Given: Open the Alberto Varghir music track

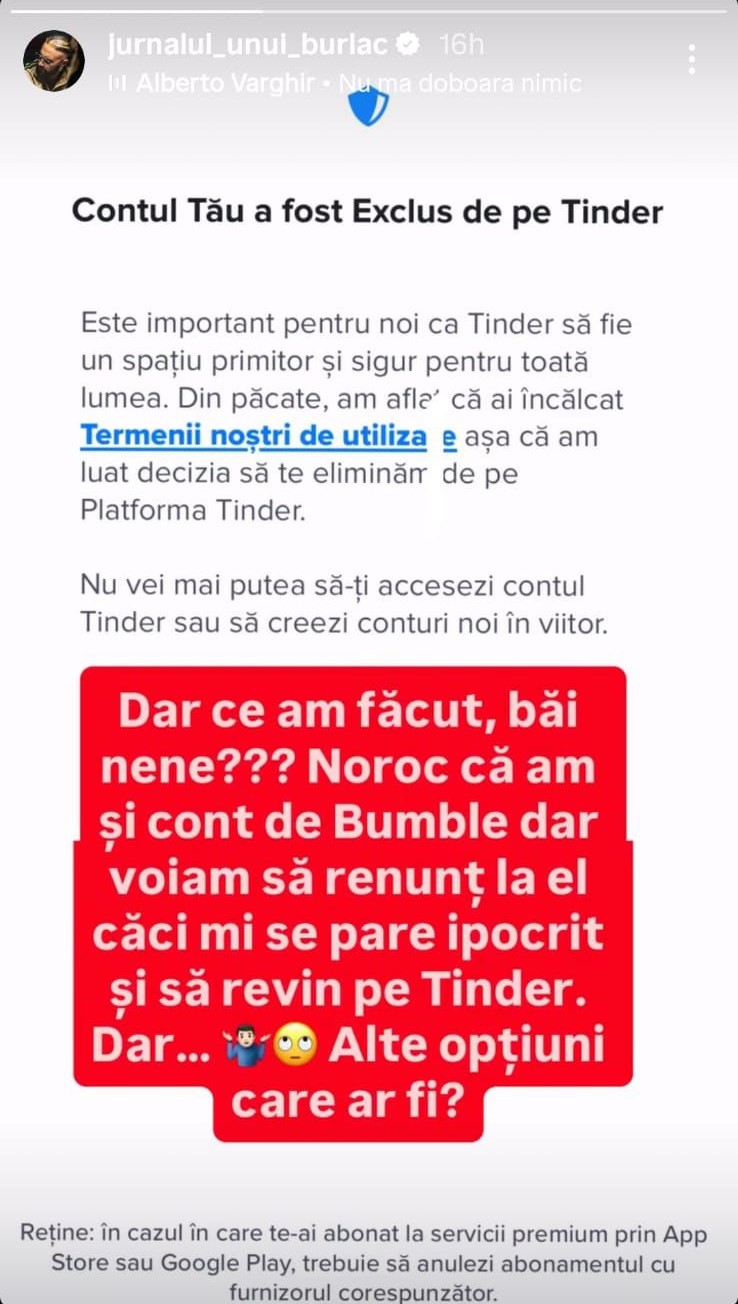Looking at the screenshot, I should point(345,84).
